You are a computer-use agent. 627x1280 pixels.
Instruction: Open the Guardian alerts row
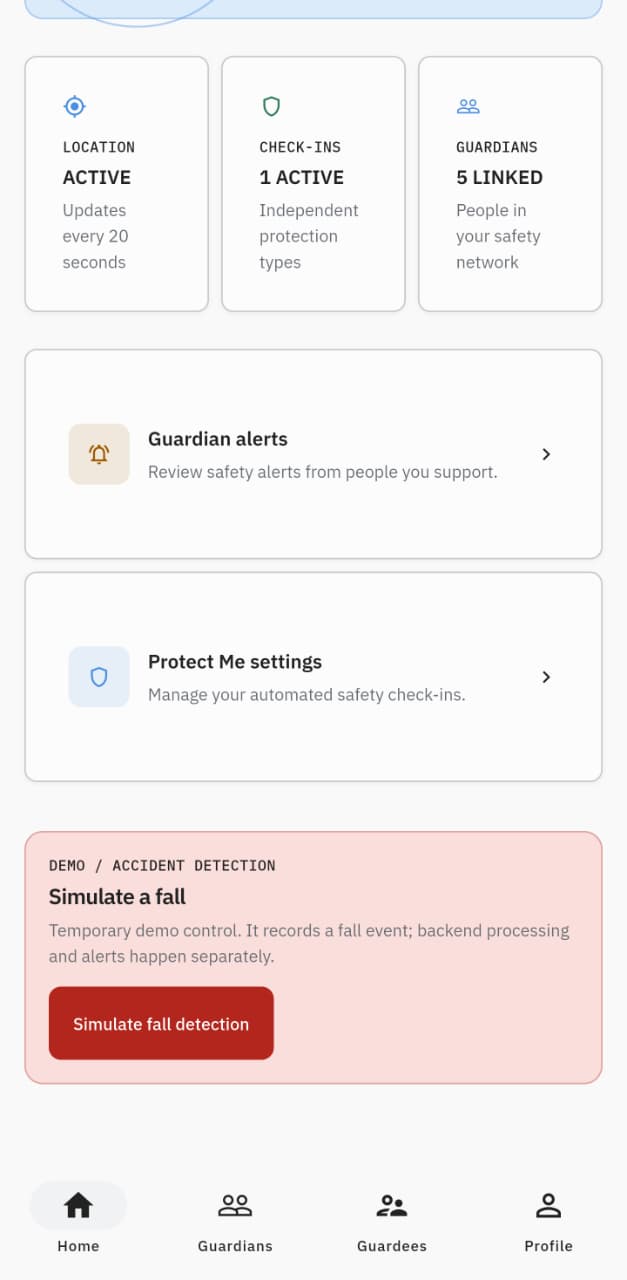tap(313, 454)
